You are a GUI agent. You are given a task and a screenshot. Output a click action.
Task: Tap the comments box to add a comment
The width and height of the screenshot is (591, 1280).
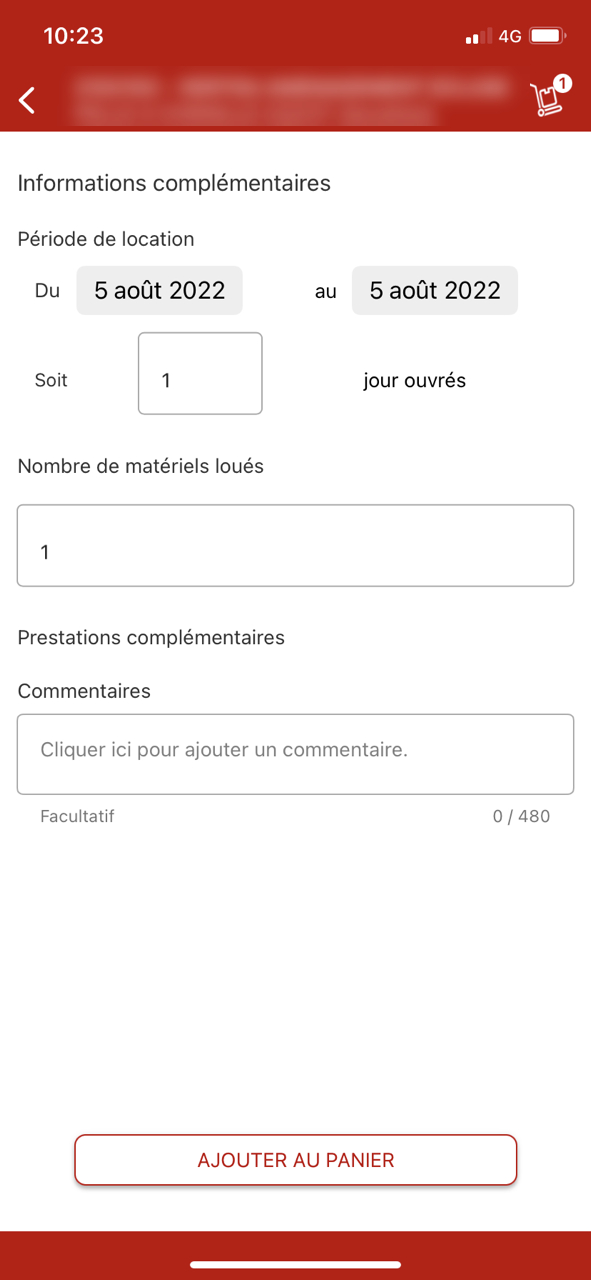pyautogui.click(x=295, y=754)
